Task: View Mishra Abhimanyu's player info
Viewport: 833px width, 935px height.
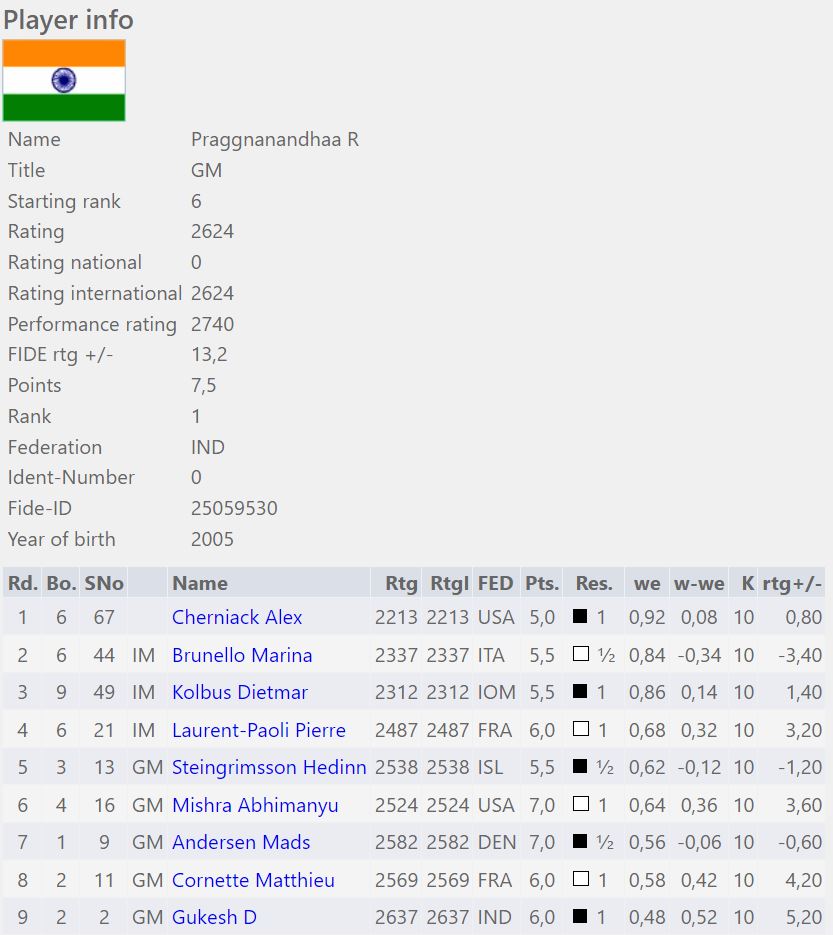Action: [x=255, y=805]
